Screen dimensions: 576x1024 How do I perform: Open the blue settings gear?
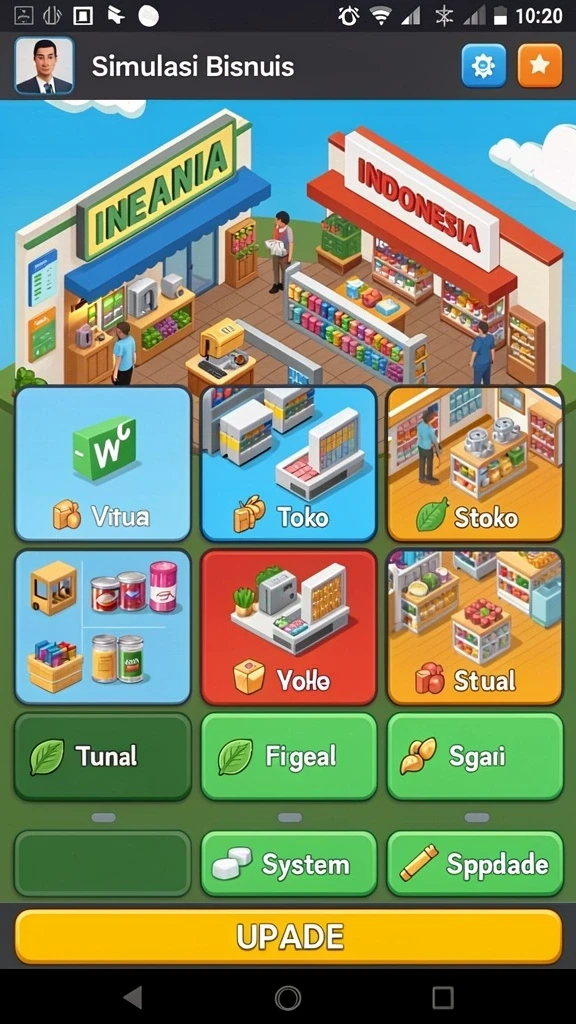point(483,66)
